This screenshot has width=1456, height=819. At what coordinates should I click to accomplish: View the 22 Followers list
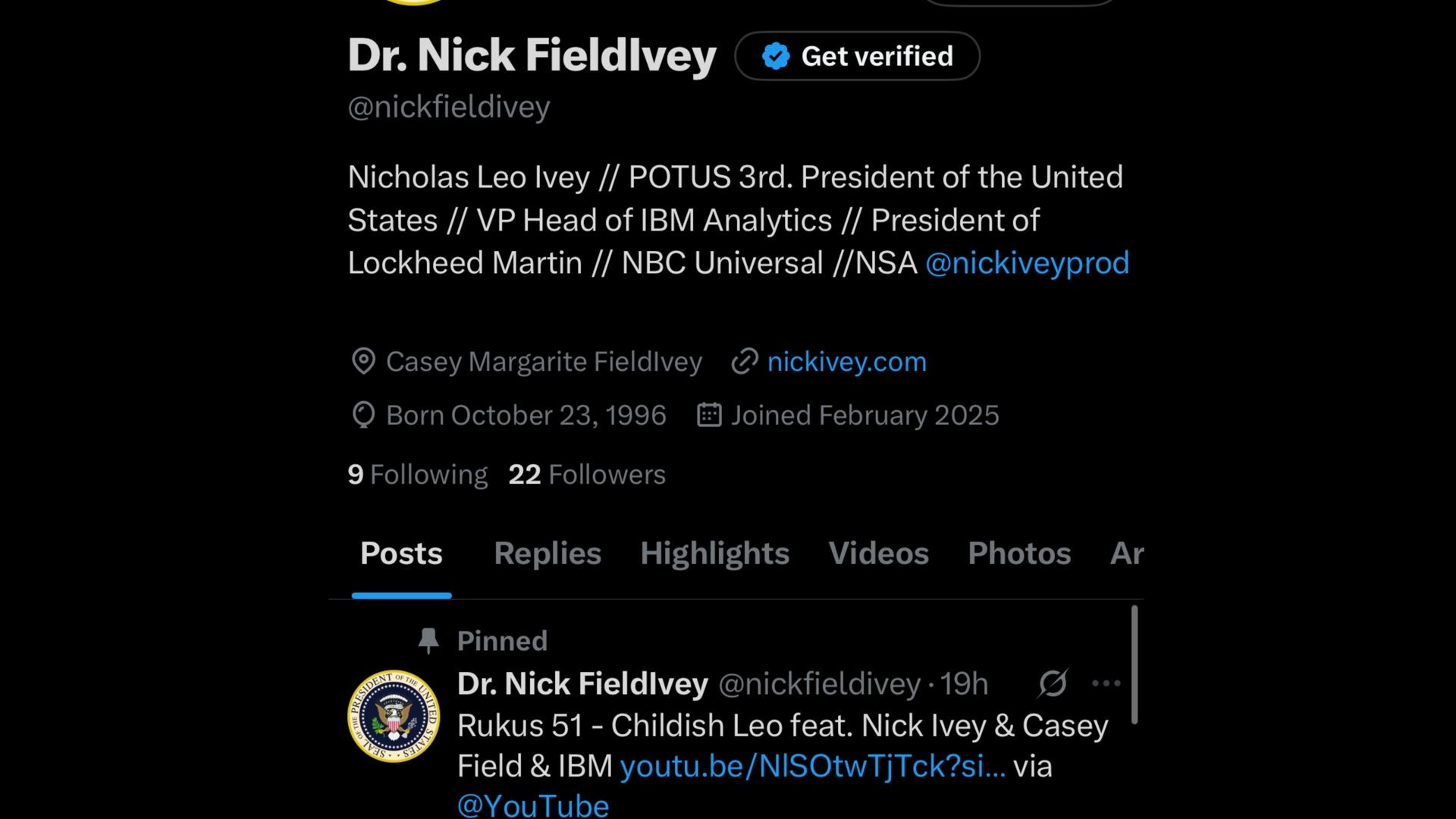[587, 475]
